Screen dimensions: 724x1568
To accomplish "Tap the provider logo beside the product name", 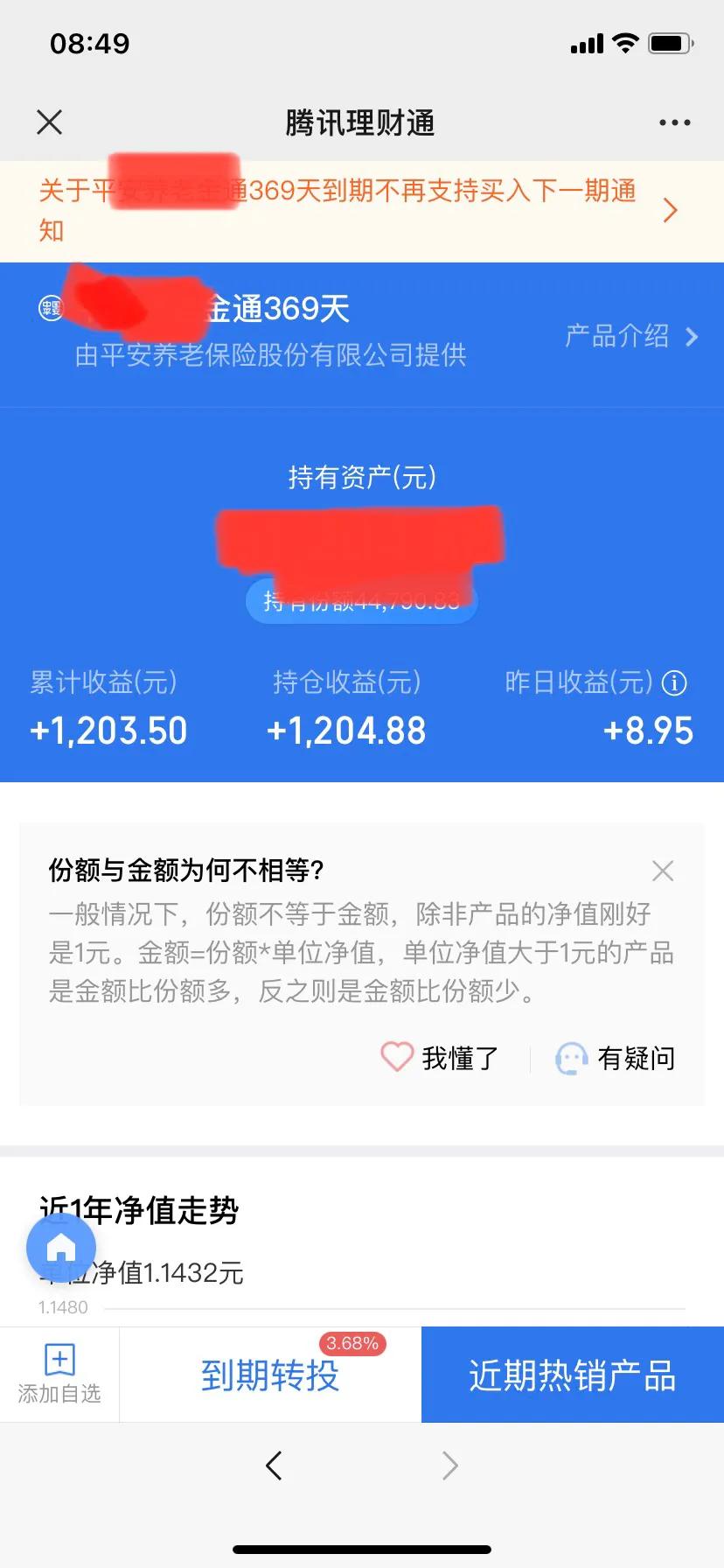I will pos(52,308).
